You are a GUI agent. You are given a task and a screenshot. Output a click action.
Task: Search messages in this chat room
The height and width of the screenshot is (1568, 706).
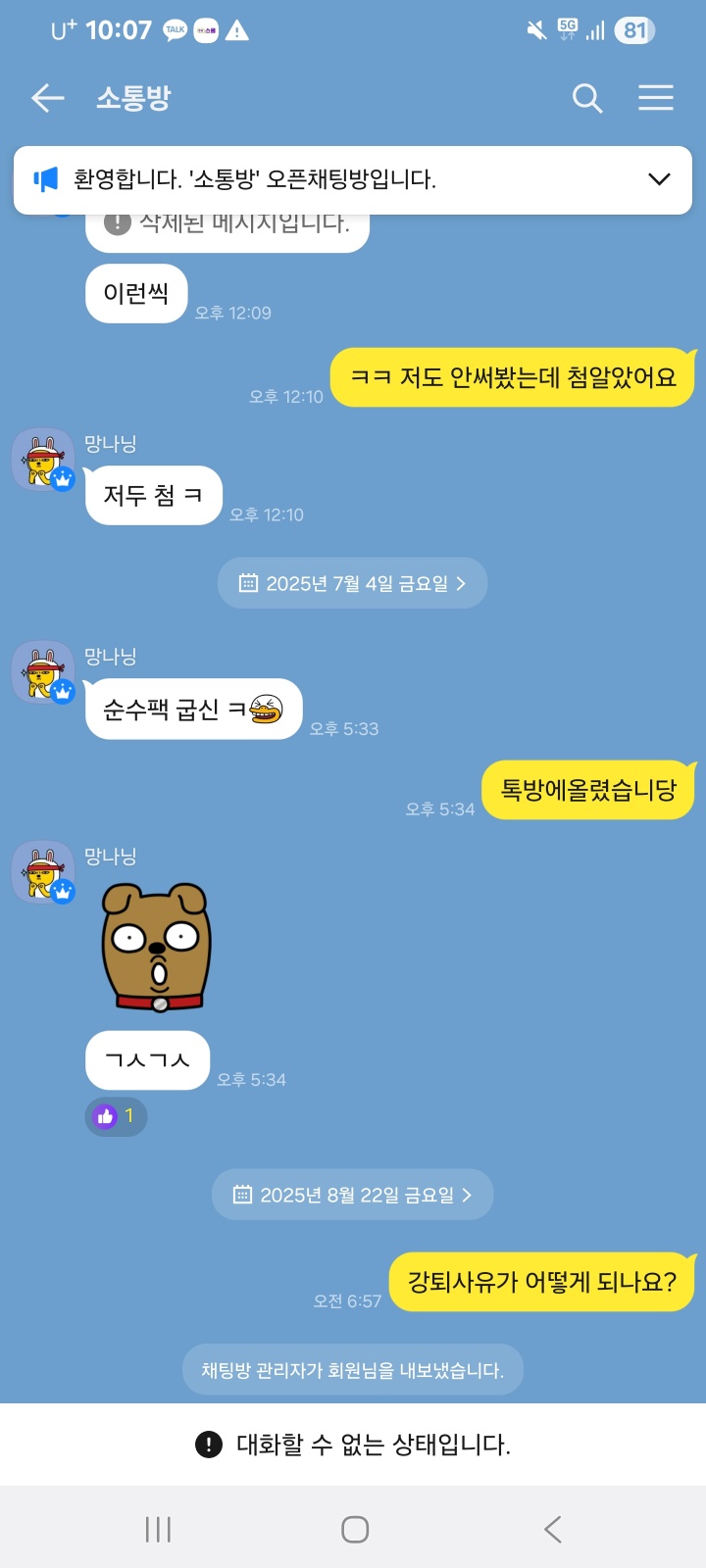click(586, 98)
